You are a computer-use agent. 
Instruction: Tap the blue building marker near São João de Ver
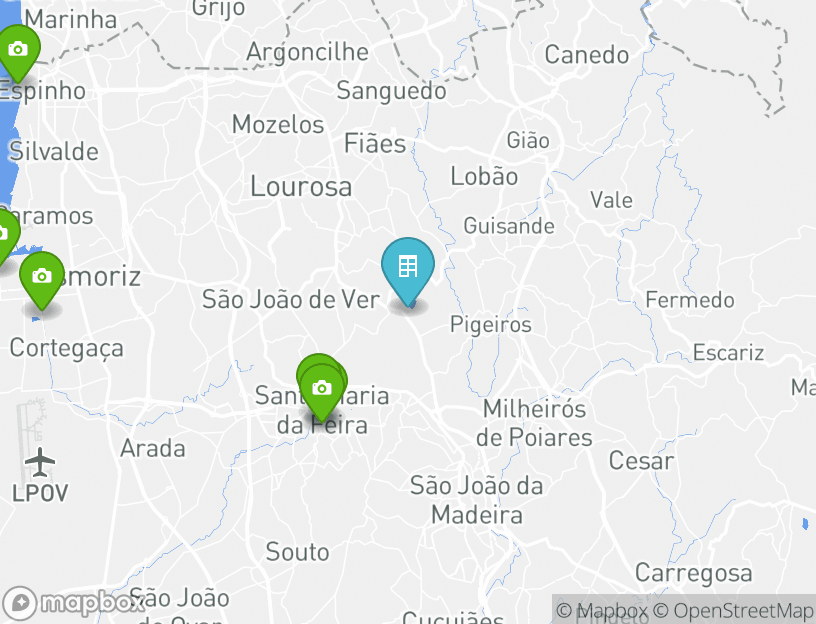coord(408,268)
